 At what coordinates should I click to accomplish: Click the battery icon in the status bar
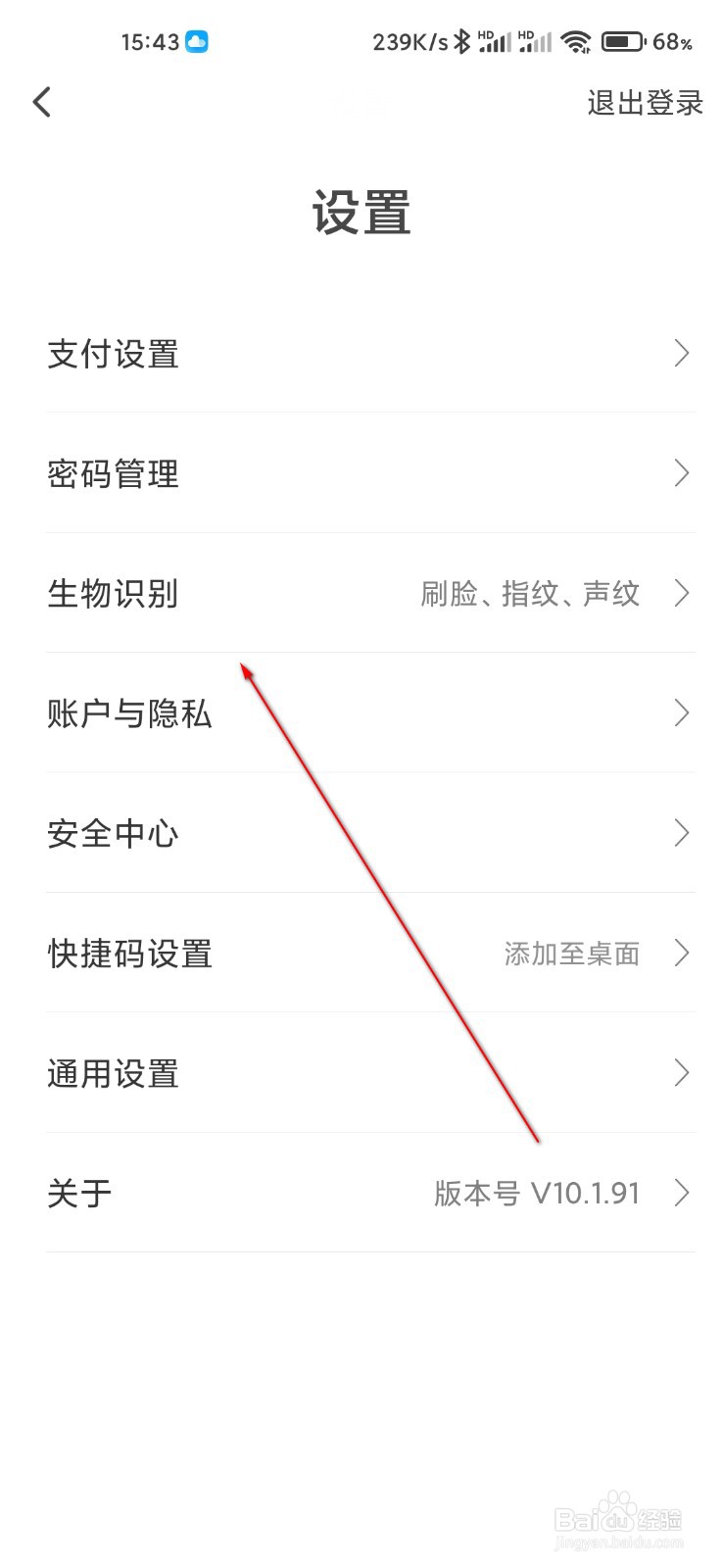[622, 41]
